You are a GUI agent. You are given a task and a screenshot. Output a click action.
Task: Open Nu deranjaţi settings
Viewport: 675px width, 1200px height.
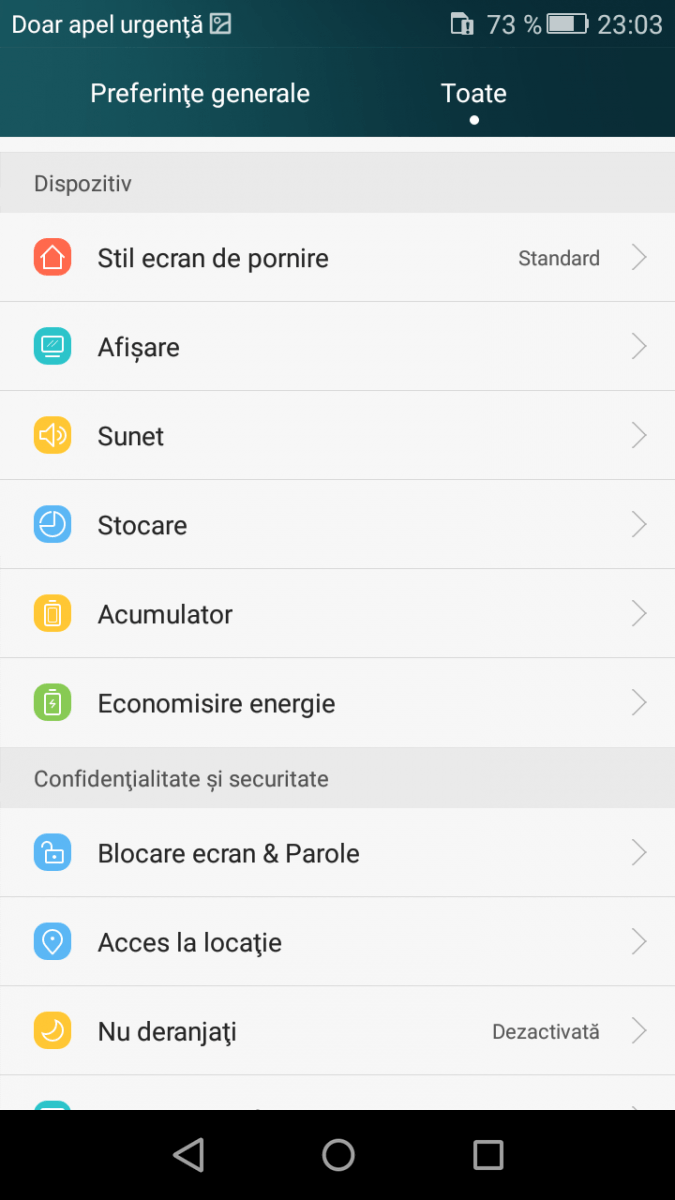[337, 1031]
